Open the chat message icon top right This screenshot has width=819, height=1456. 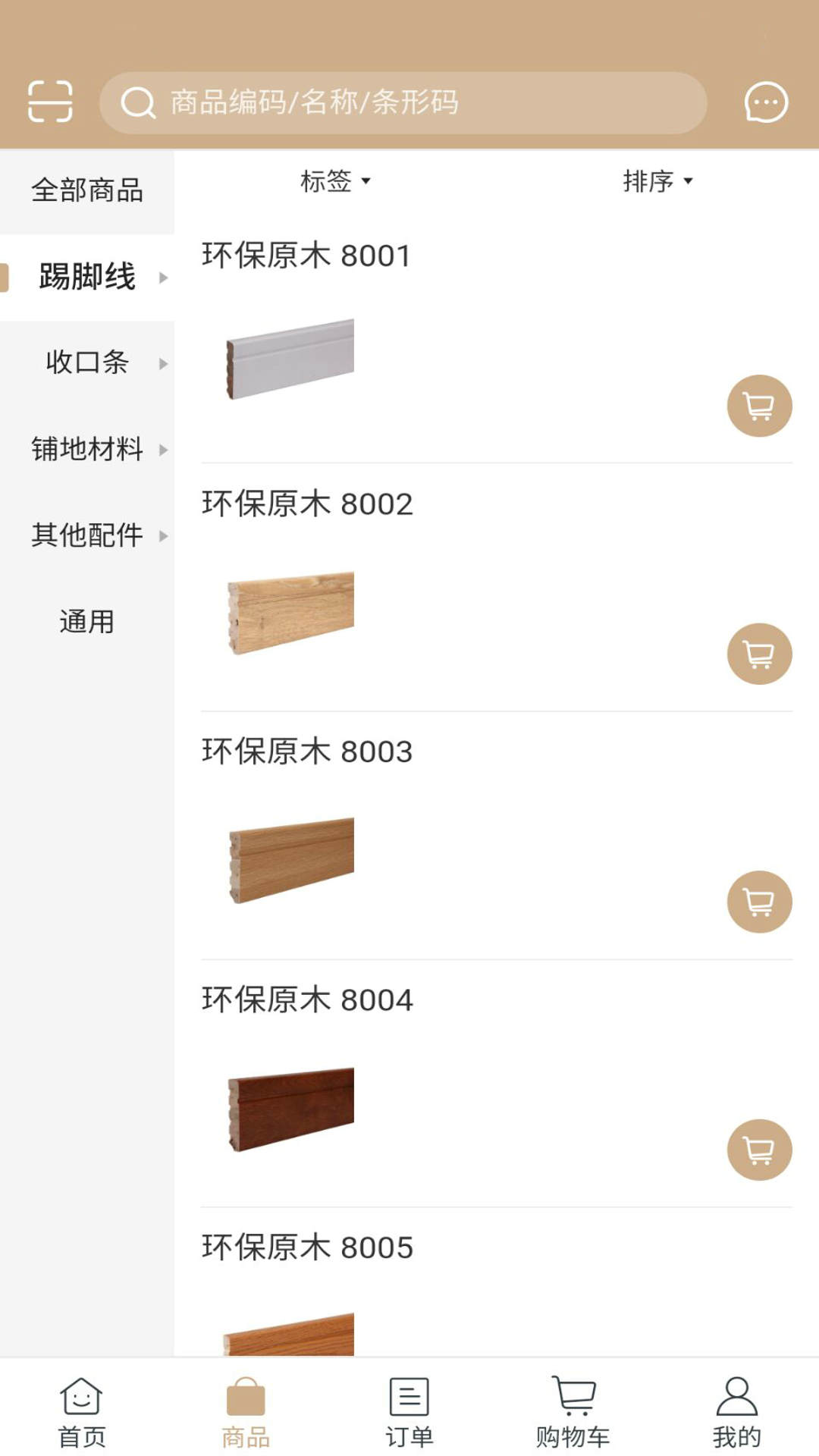tap(766, 102)
